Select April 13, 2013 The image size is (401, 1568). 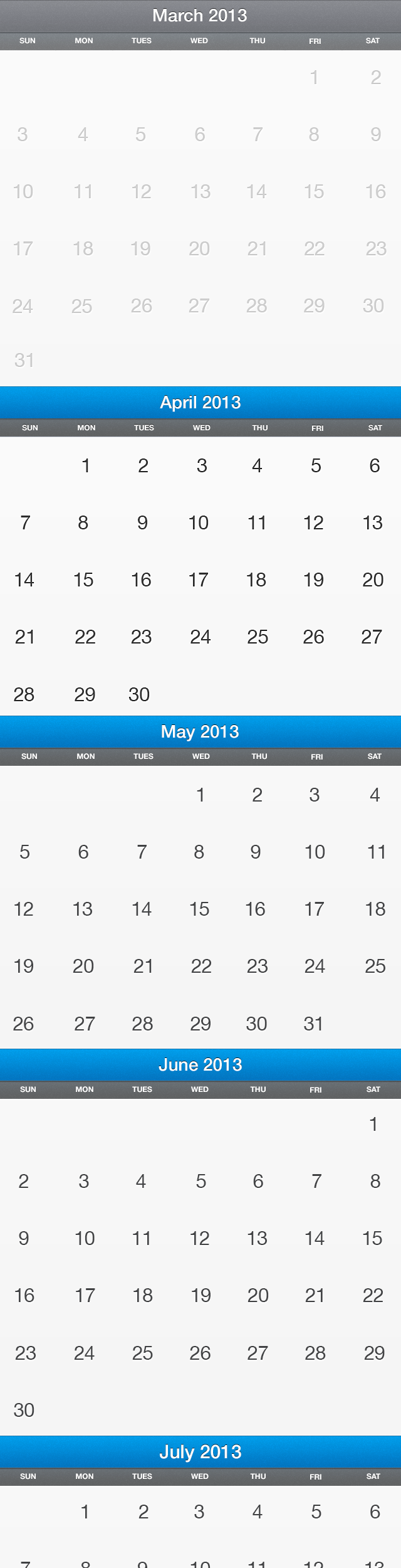[x=373, y=522]
